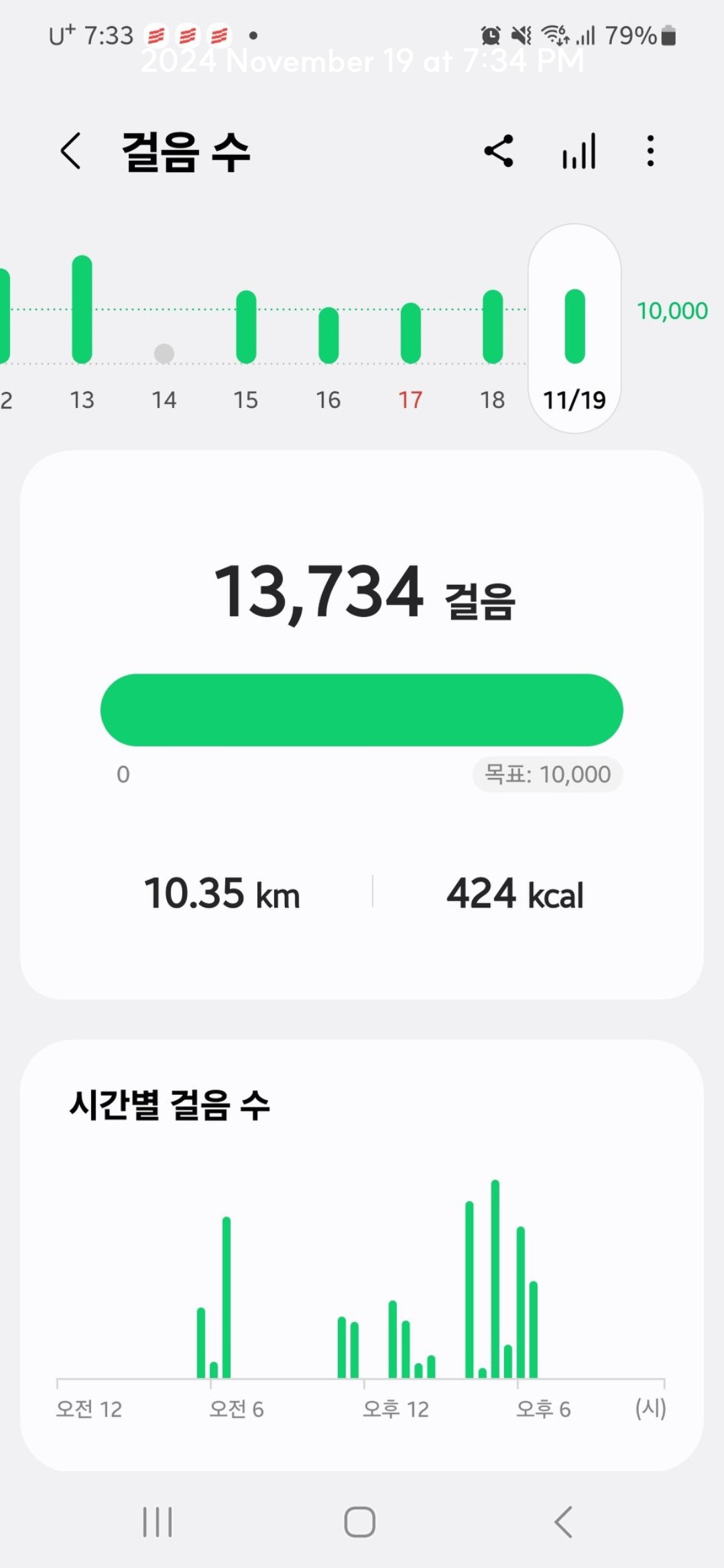Open the more options menu

tap(650, 151)
